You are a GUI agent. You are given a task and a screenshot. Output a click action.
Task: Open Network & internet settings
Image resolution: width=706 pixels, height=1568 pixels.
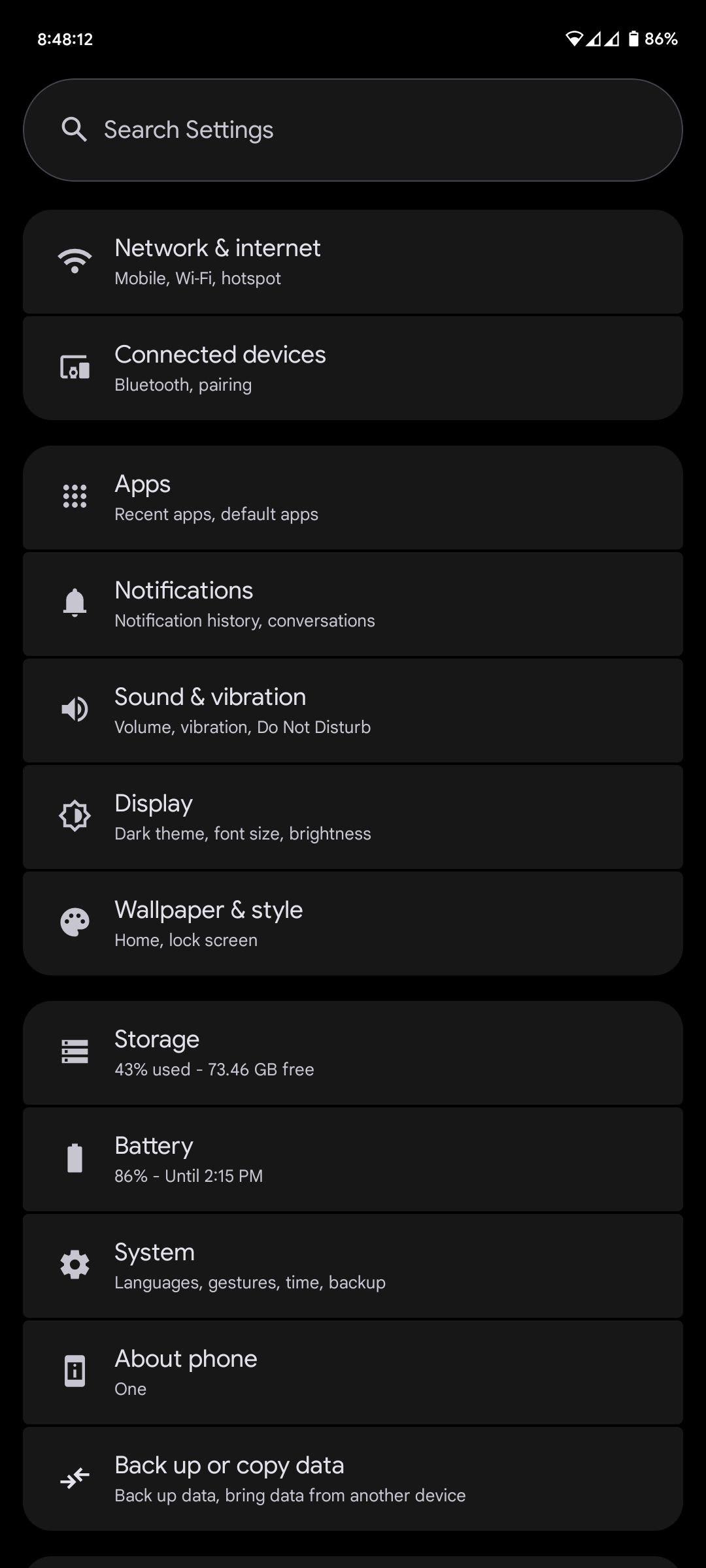click(x=353, y=262)
